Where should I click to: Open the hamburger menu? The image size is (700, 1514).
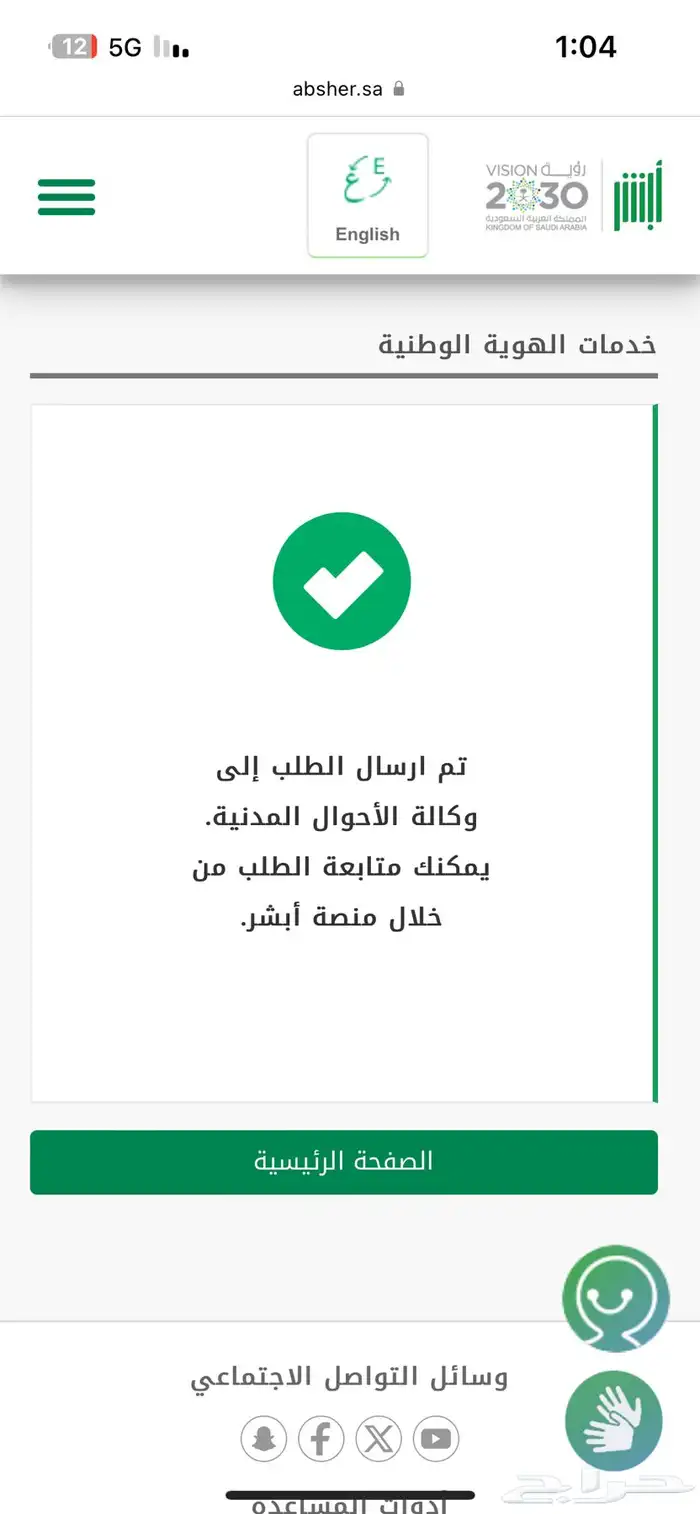[66, 197]
